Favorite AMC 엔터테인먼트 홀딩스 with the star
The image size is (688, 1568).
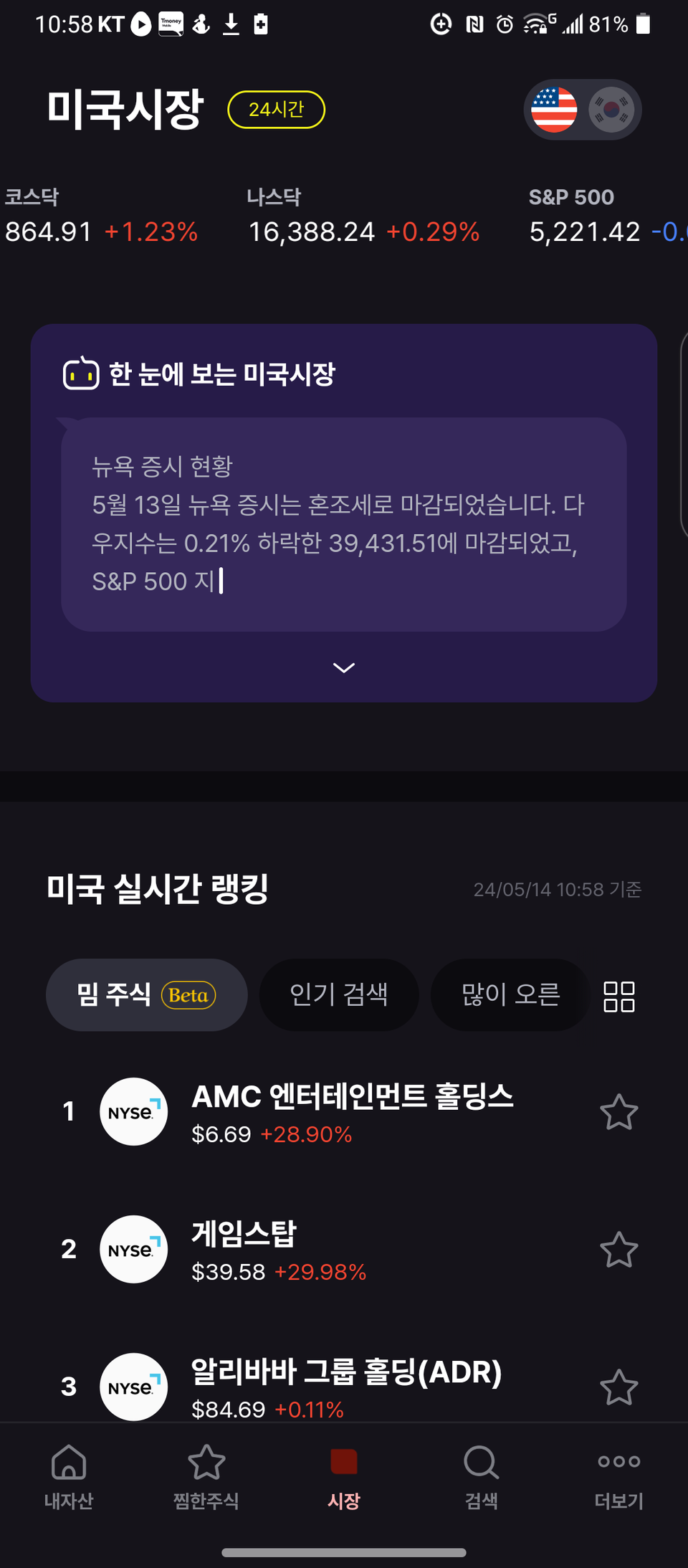618,1112
